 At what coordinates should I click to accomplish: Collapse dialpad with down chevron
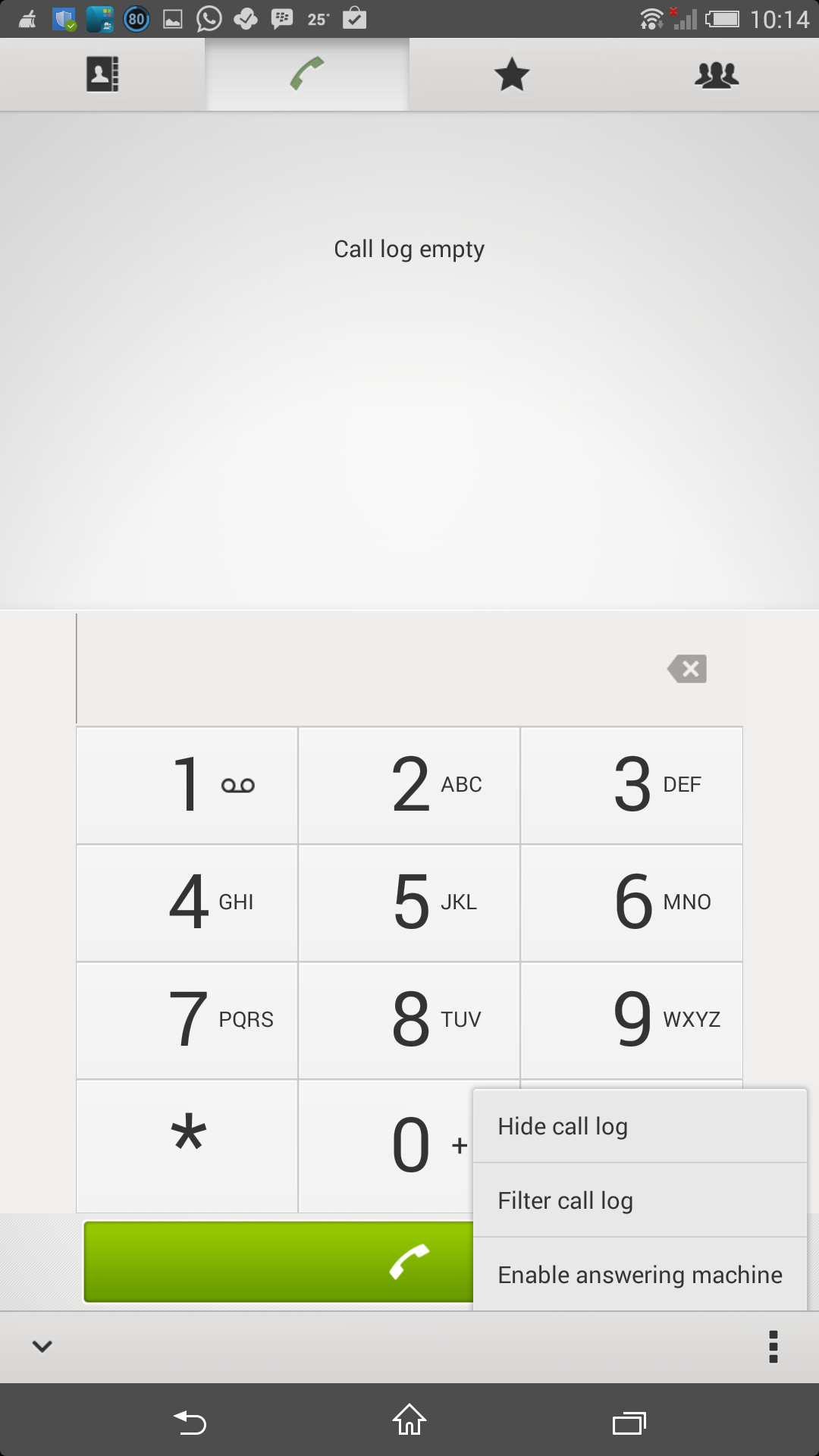coord(42,1346)
